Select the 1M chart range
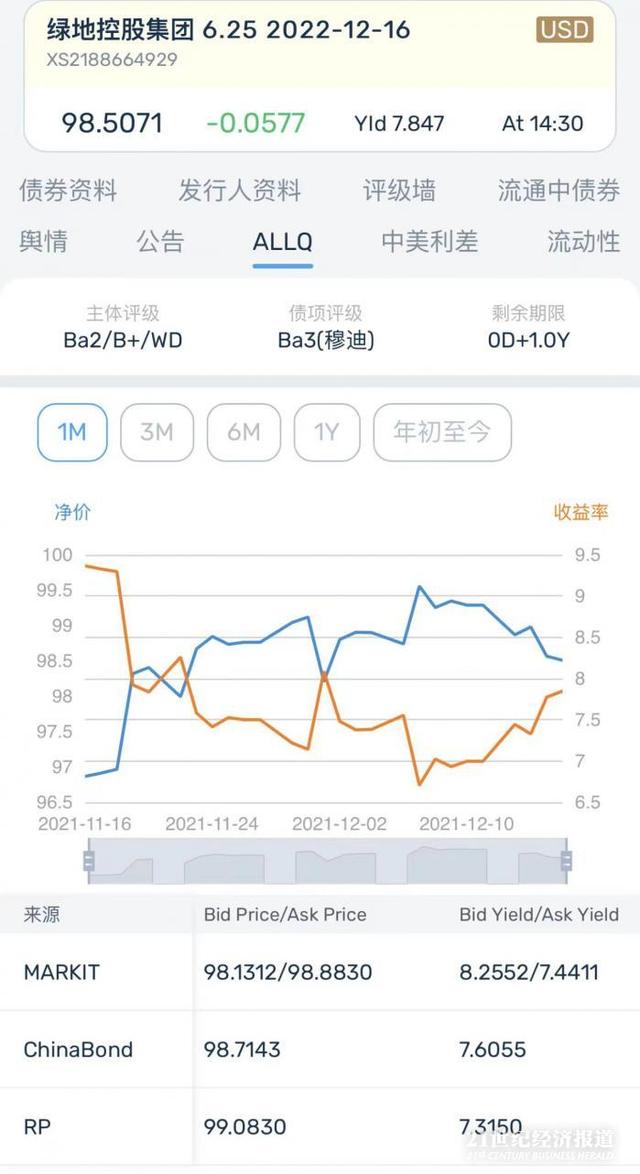The height and width of the screenshot is (1174, 640). 72,432
